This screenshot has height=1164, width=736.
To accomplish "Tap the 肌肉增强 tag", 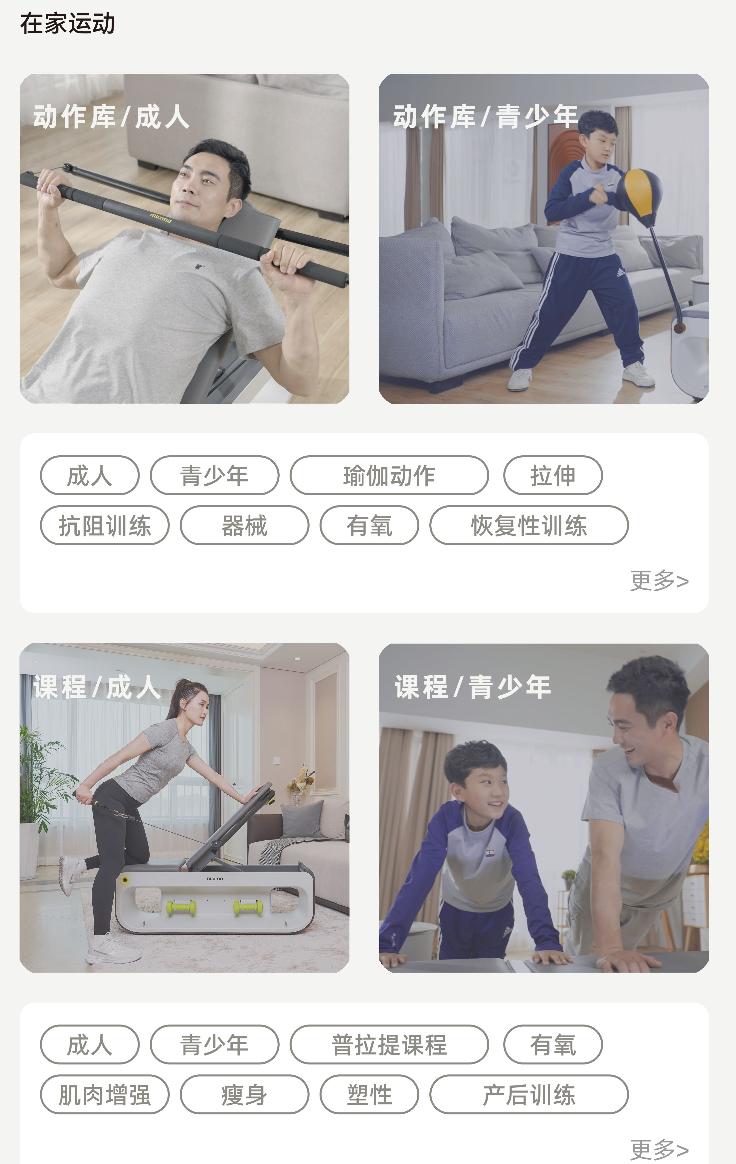I will click(x=105, y=1095).
